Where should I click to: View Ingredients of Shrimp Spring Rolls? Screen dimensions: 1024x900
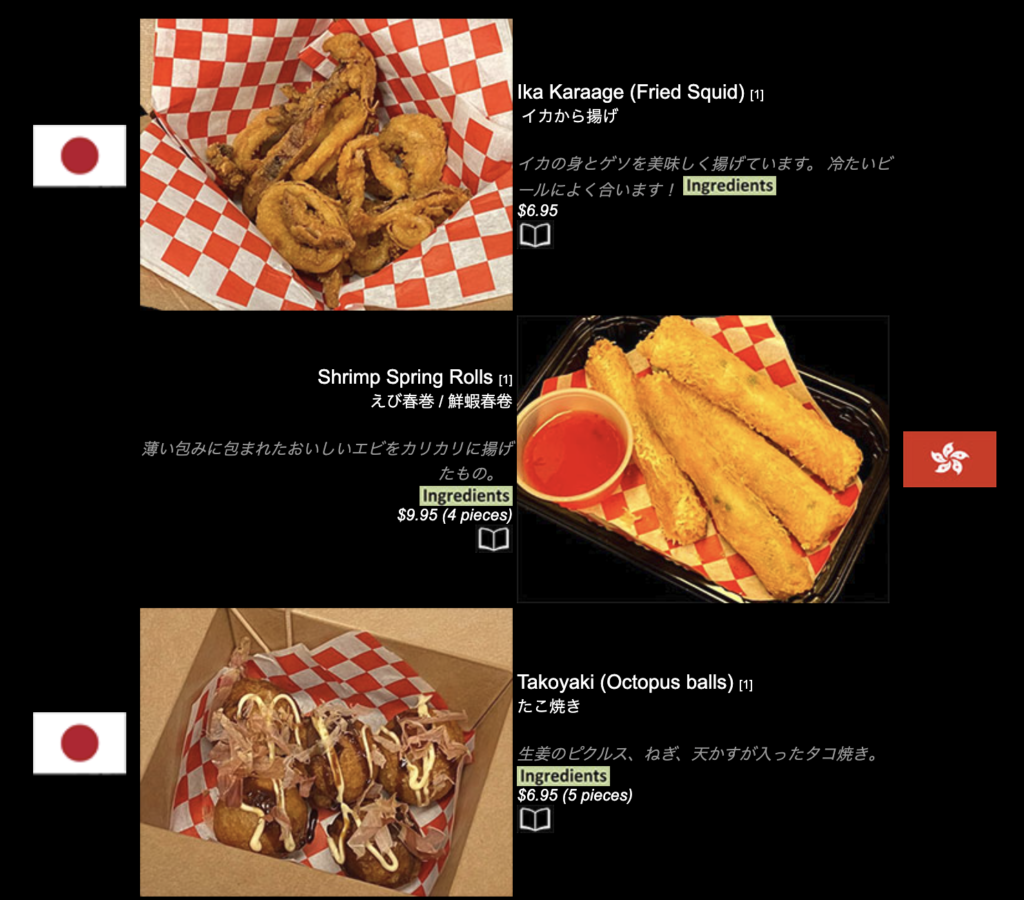click(465, 496)
